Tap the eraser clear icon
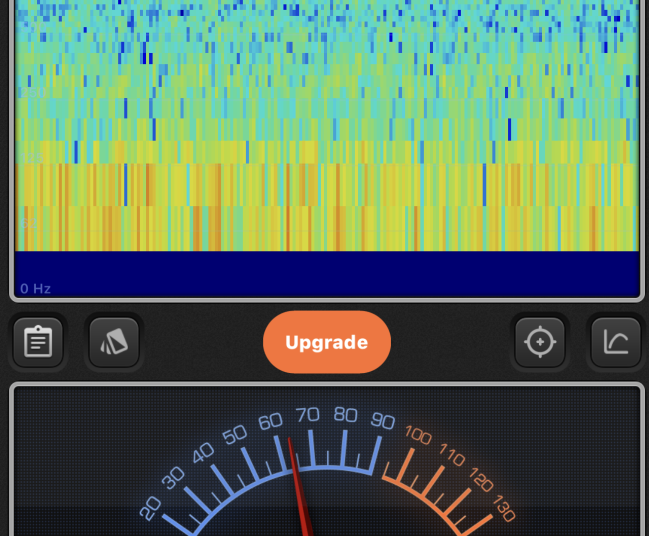This screenshot has width=649, height=536. (114, 342)
